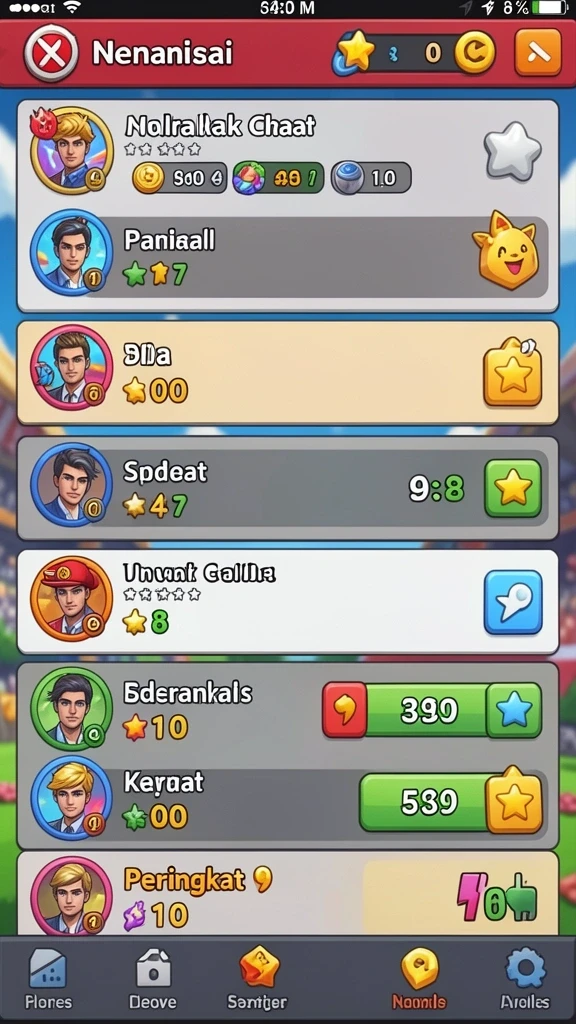This screenshot has height=1024, width=576.
Task: Switch to the Deove tab
Action: (x=152, y=979)
